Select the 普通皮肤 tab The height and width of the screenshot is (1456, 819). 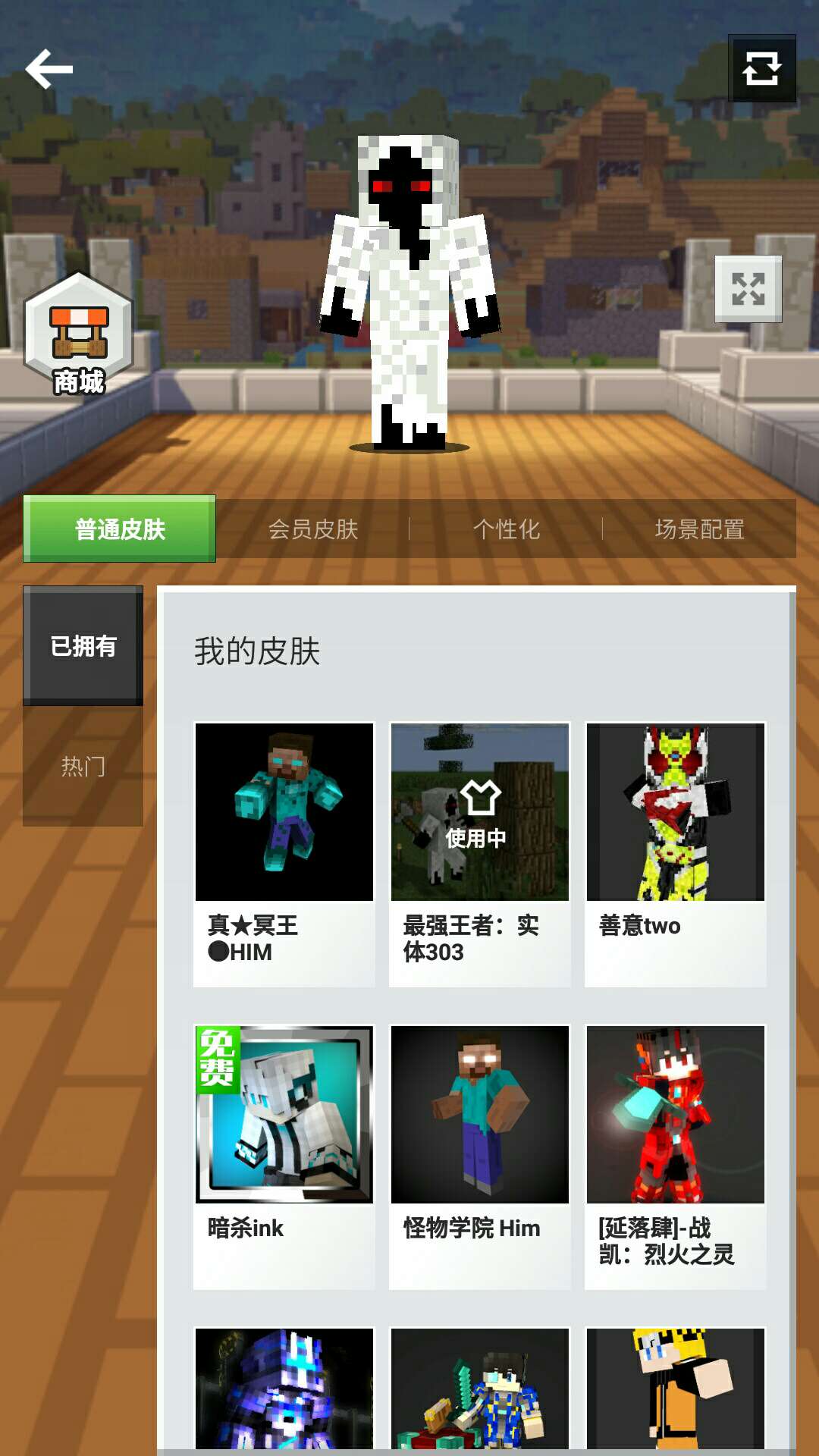120,529
